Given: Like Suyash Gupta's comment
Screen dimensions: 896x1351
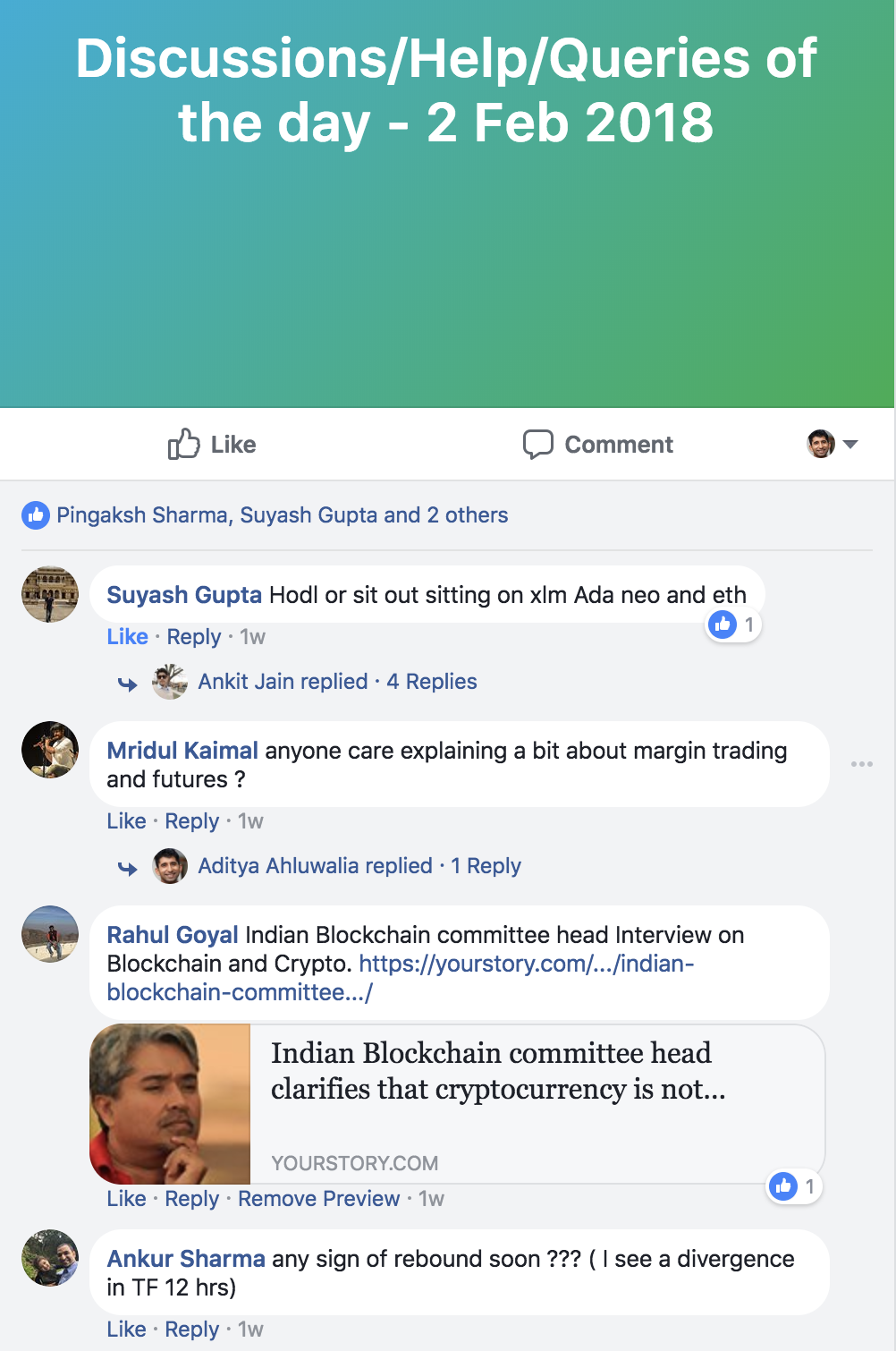Looking at the screenshot, I should 127,637.
